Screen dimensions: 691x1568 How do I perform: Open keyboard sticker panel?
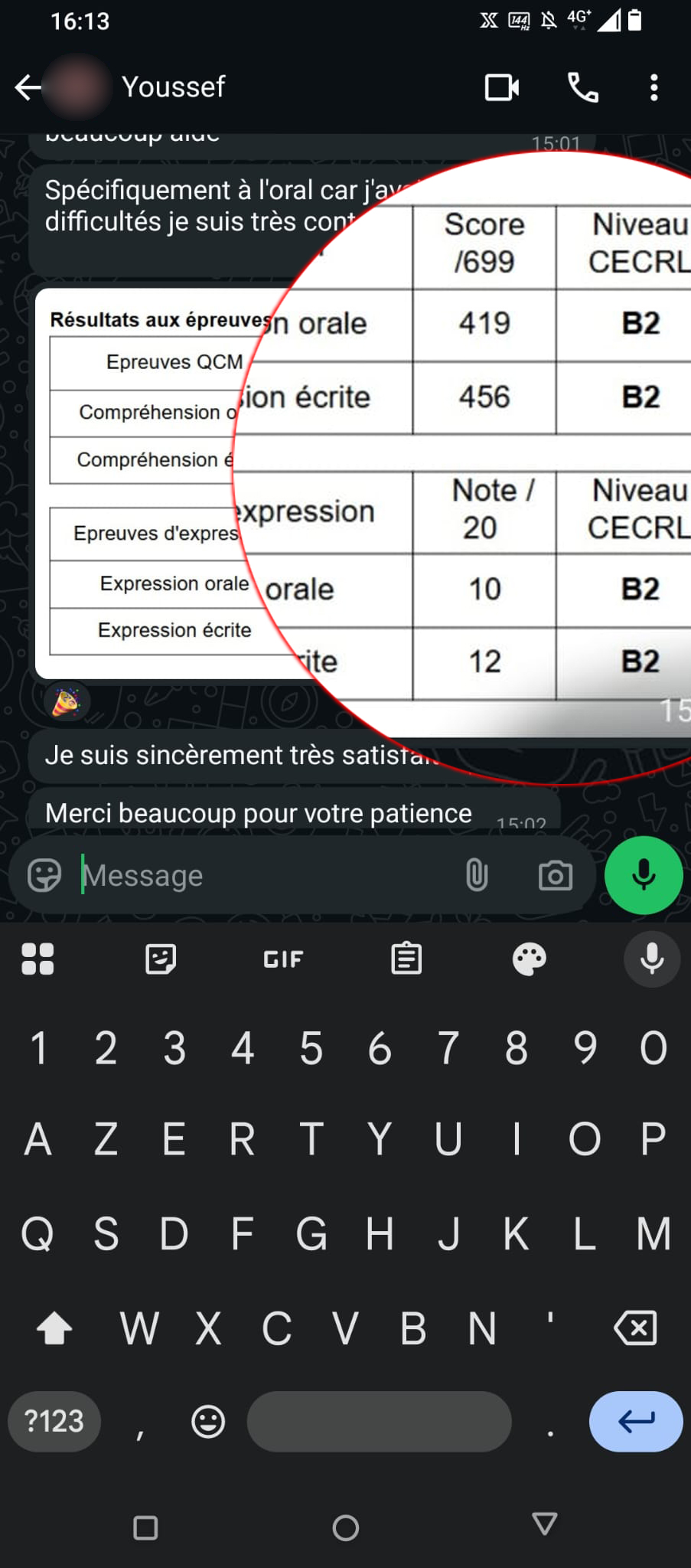161,959
